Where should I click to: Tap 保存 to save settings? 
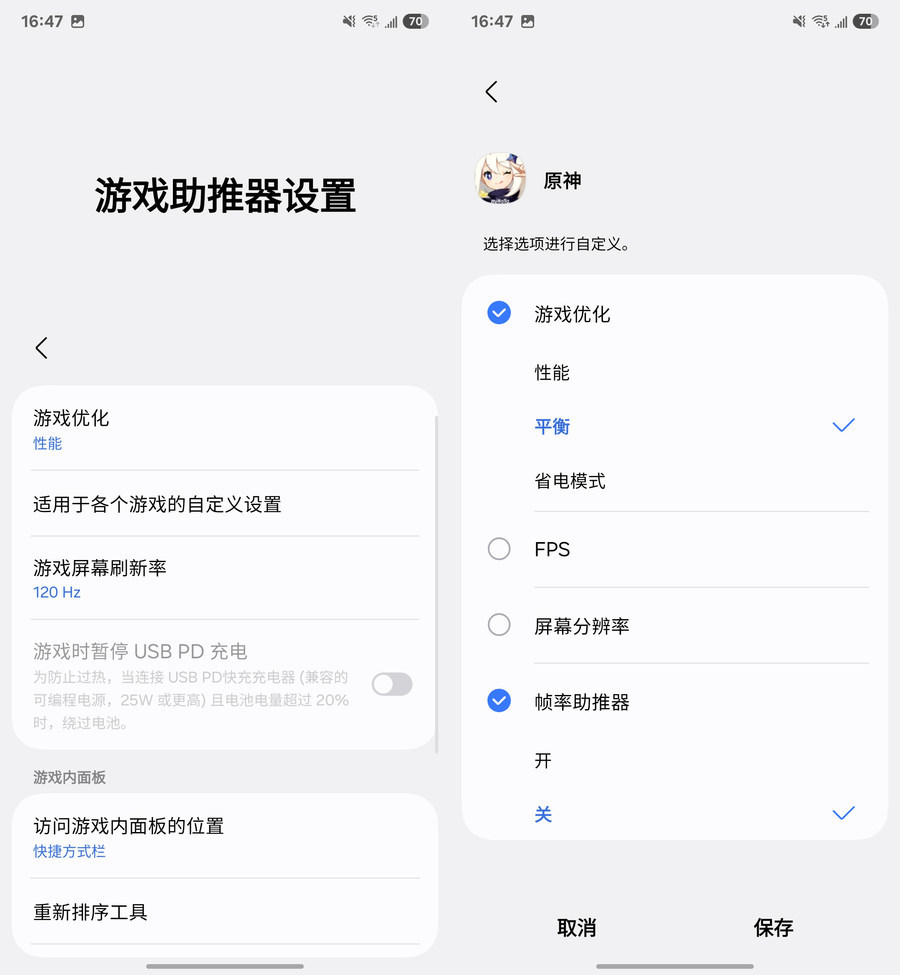click(x=773, y=928)
